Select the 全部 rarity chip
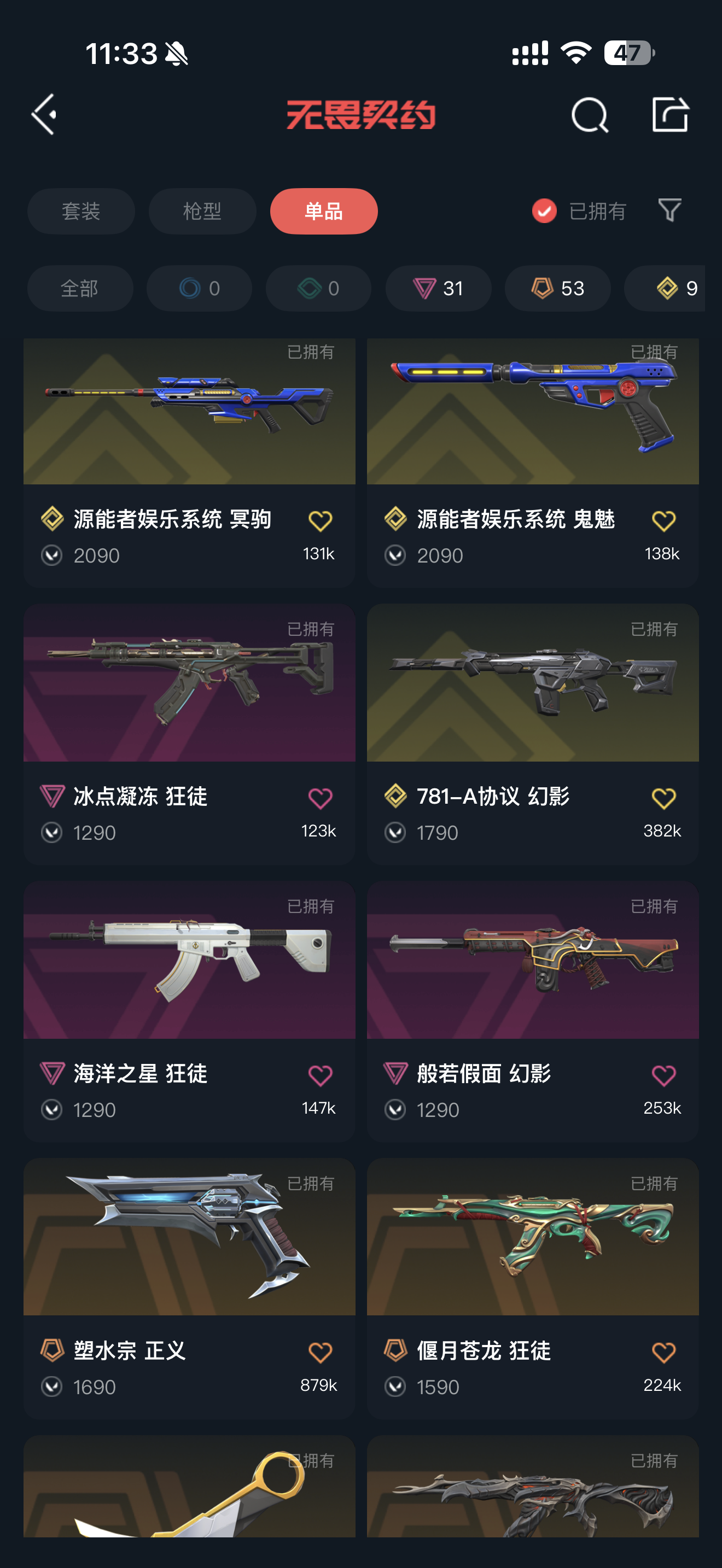The height and width of the screenshot is (1568, 722). [x=80, y=288]
